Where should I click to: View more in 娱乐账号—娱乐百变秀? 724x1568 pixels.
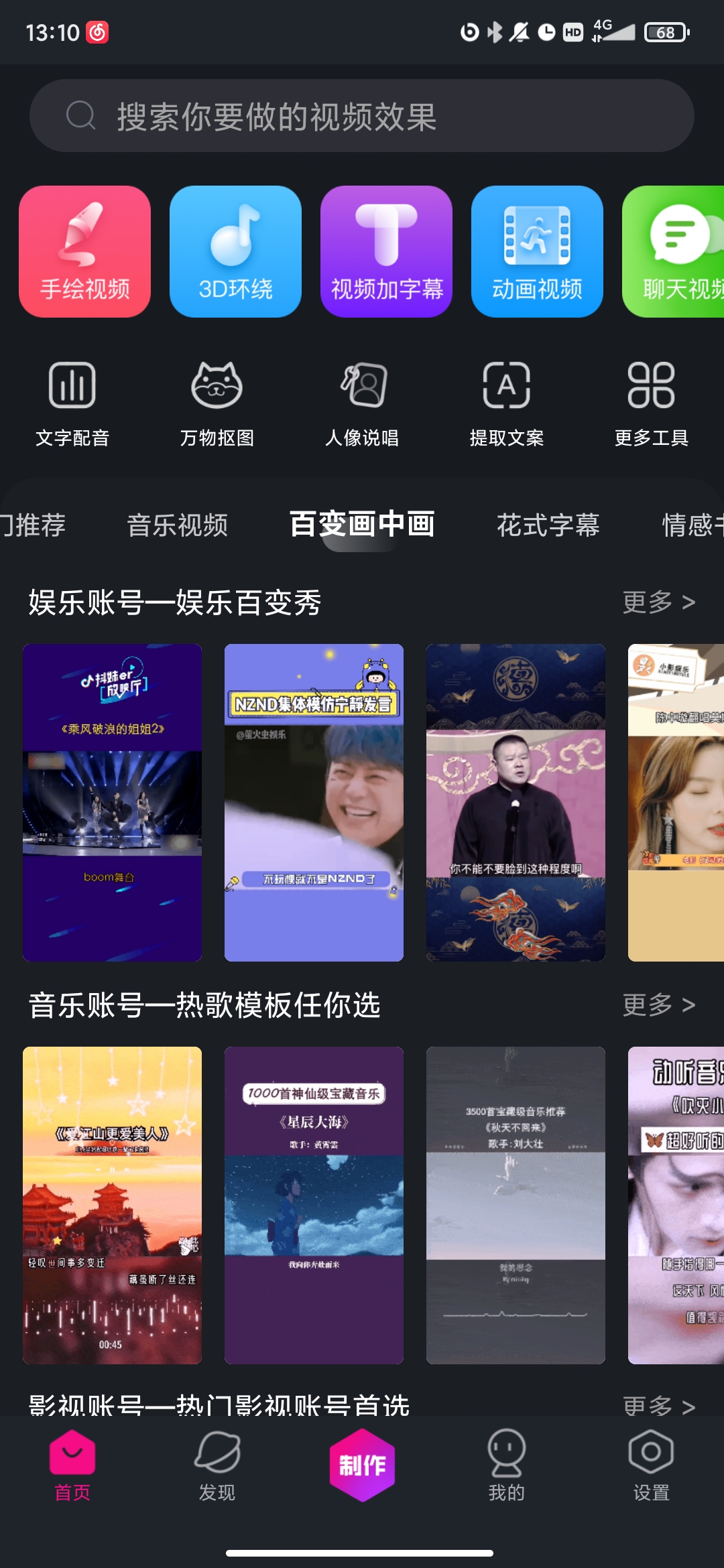(658, 602)
